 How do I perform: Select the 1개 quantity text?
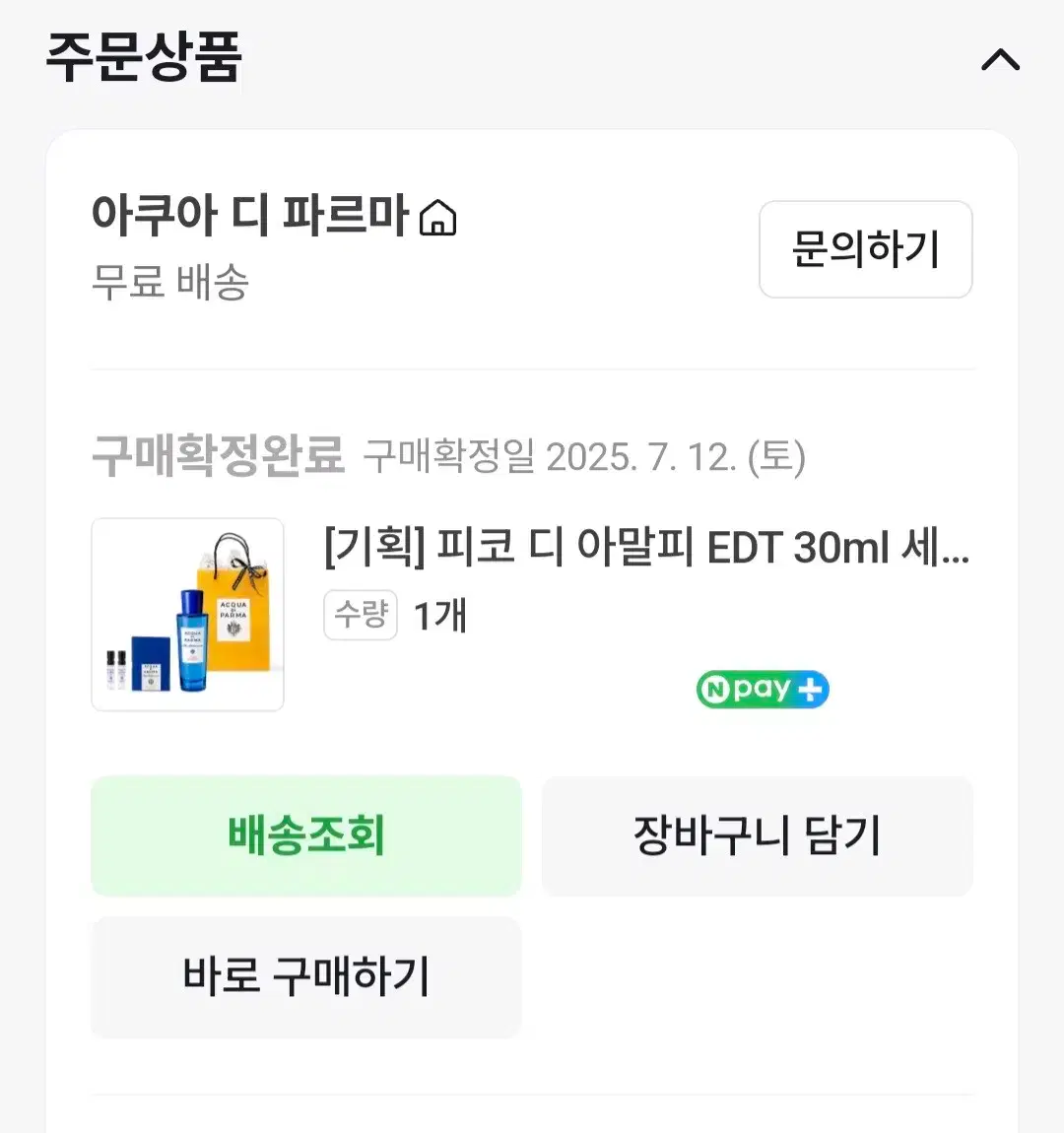438,615
